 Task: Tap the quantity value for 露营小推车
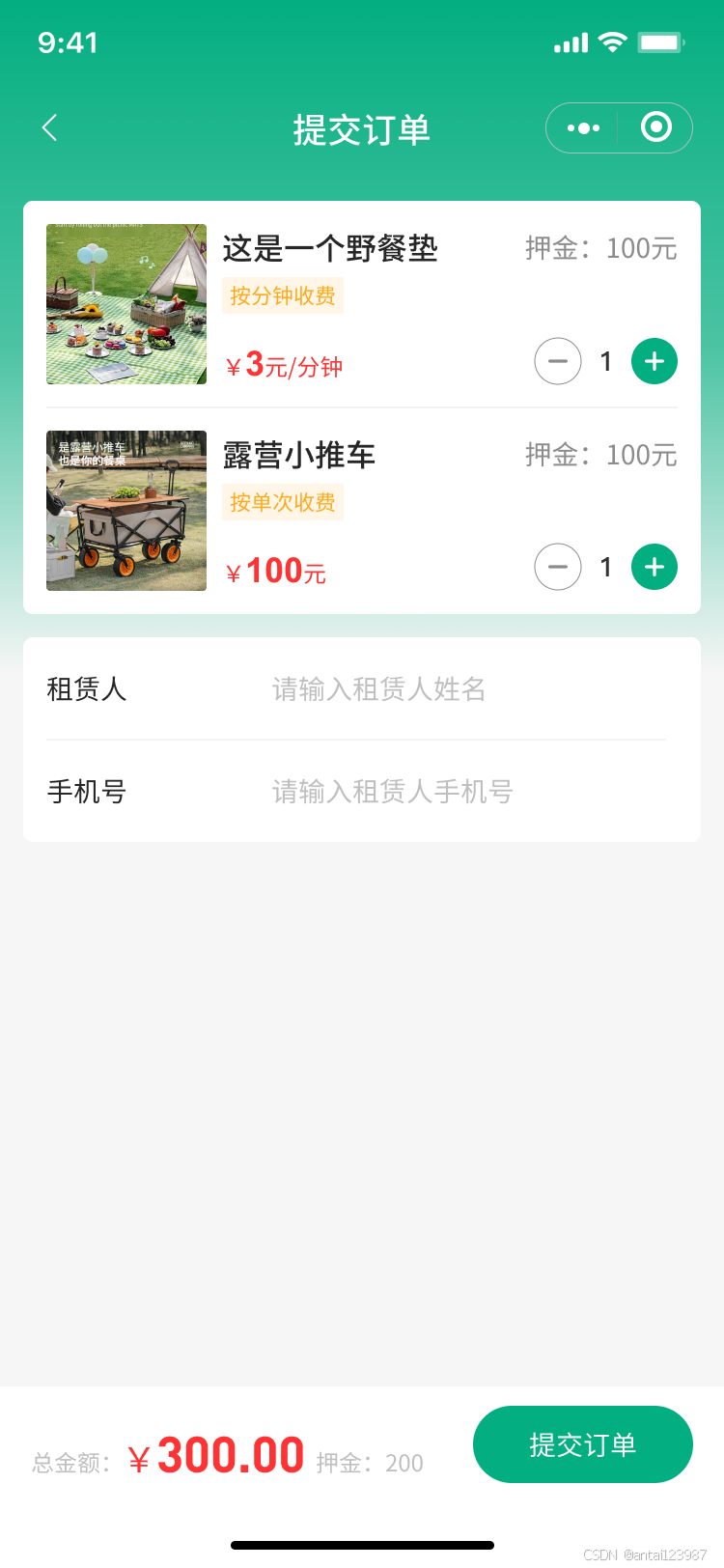605,567
